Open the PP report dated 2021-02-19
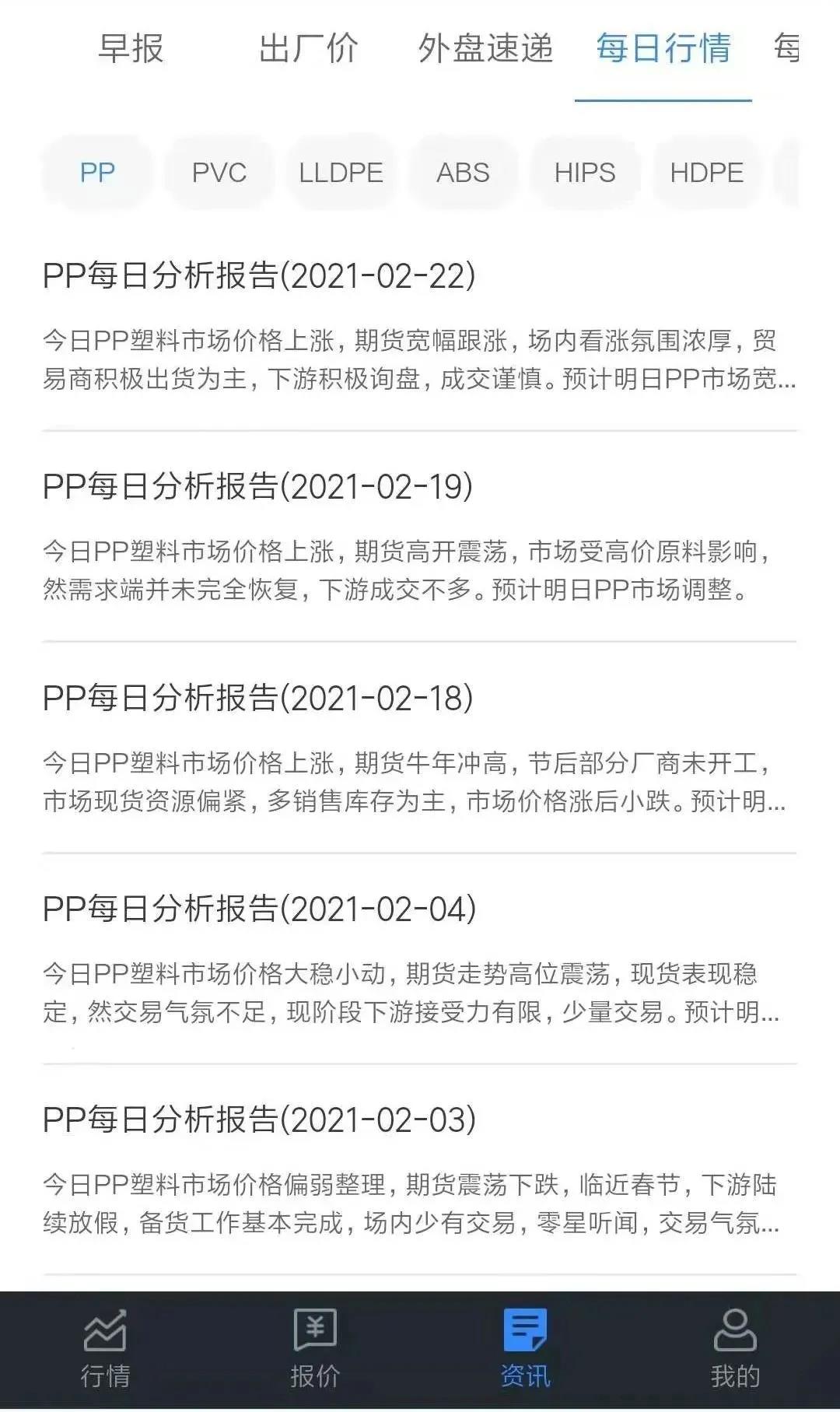Image resolution: width=840 pixels, height=1412 pixels. click(x=420, y=537)
